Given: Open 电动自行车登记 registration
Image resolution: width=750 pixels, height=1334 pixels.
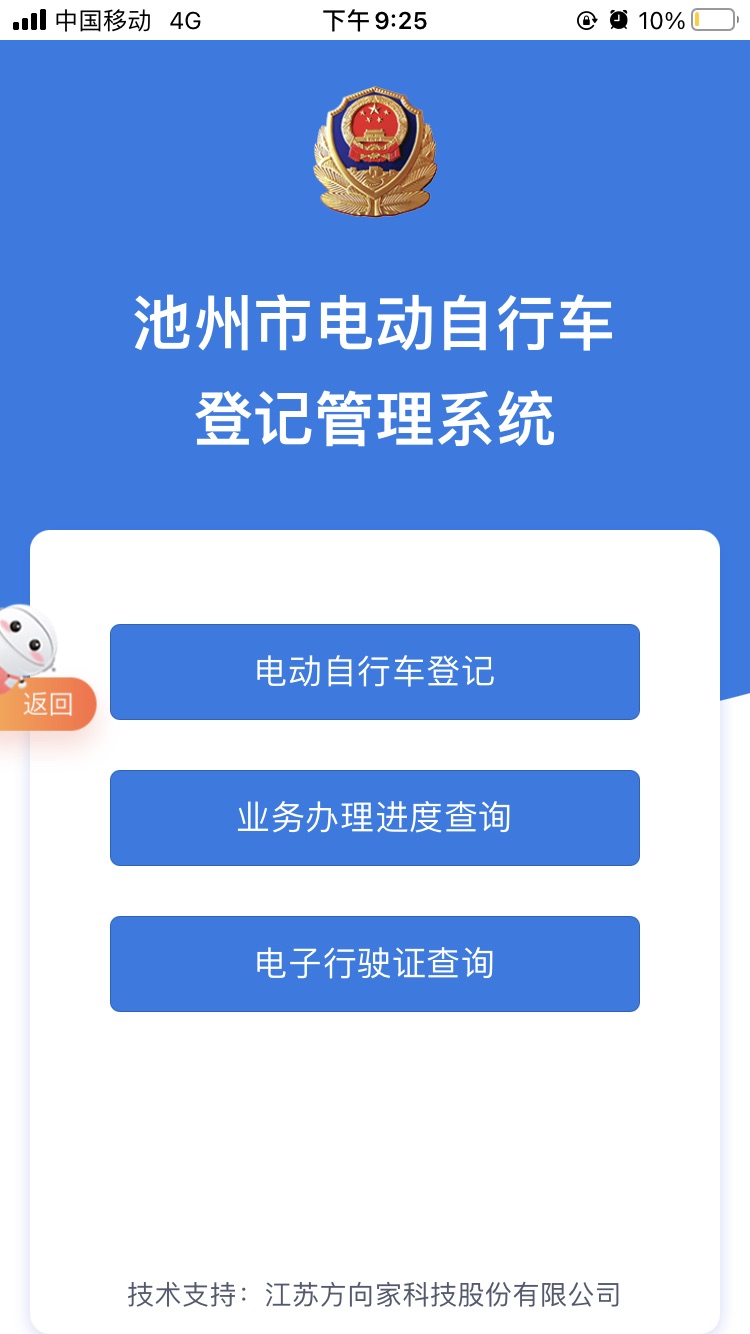Looking at the screenshot, I should coord(374,672).
